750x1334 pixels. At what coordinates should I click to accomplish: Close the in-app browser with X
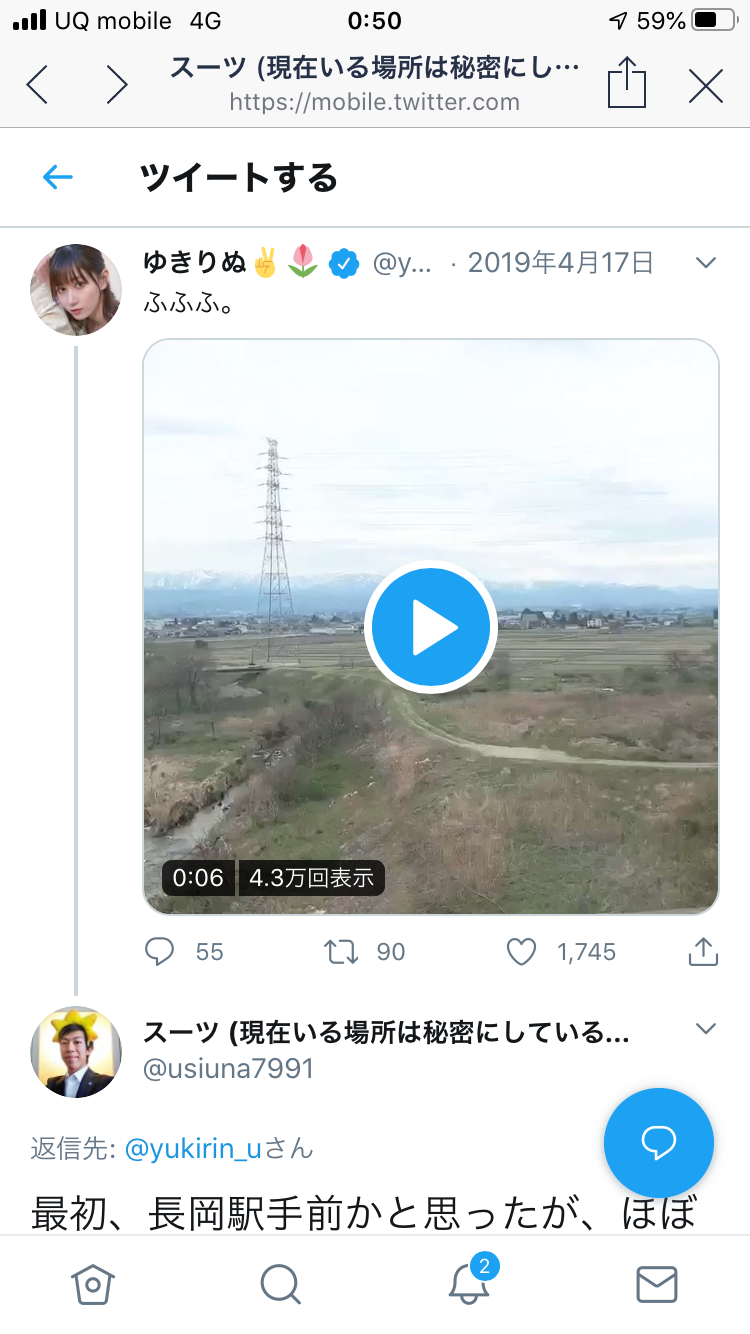tap(706, 86)
